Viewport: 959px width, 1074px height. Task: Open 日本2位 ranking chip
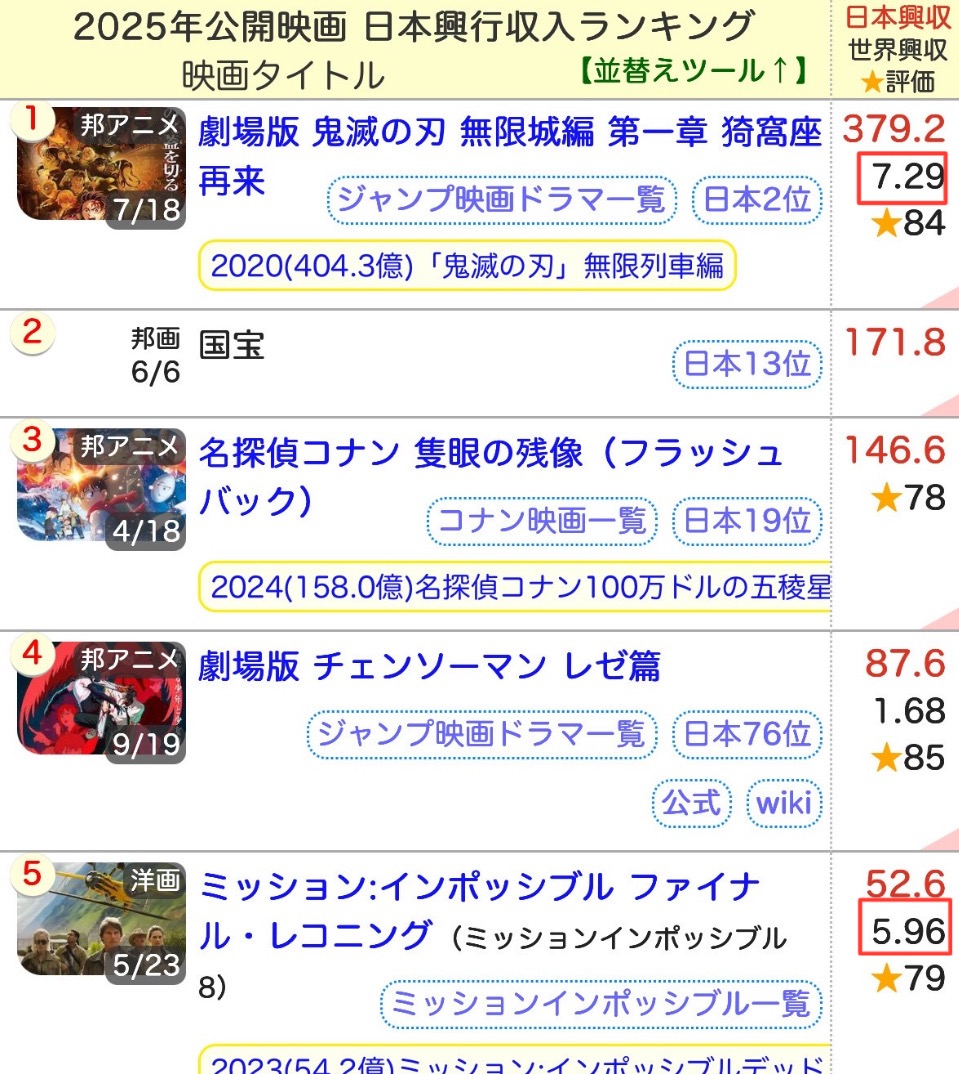756,200
